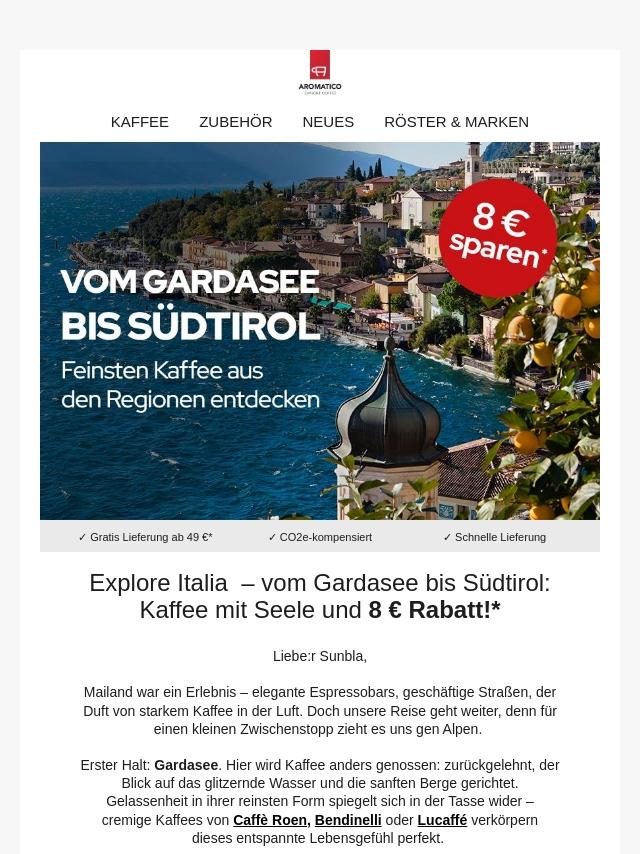Visit the Lucaffé link
This screenshot has height=854, width=640.
pos(442,820)
